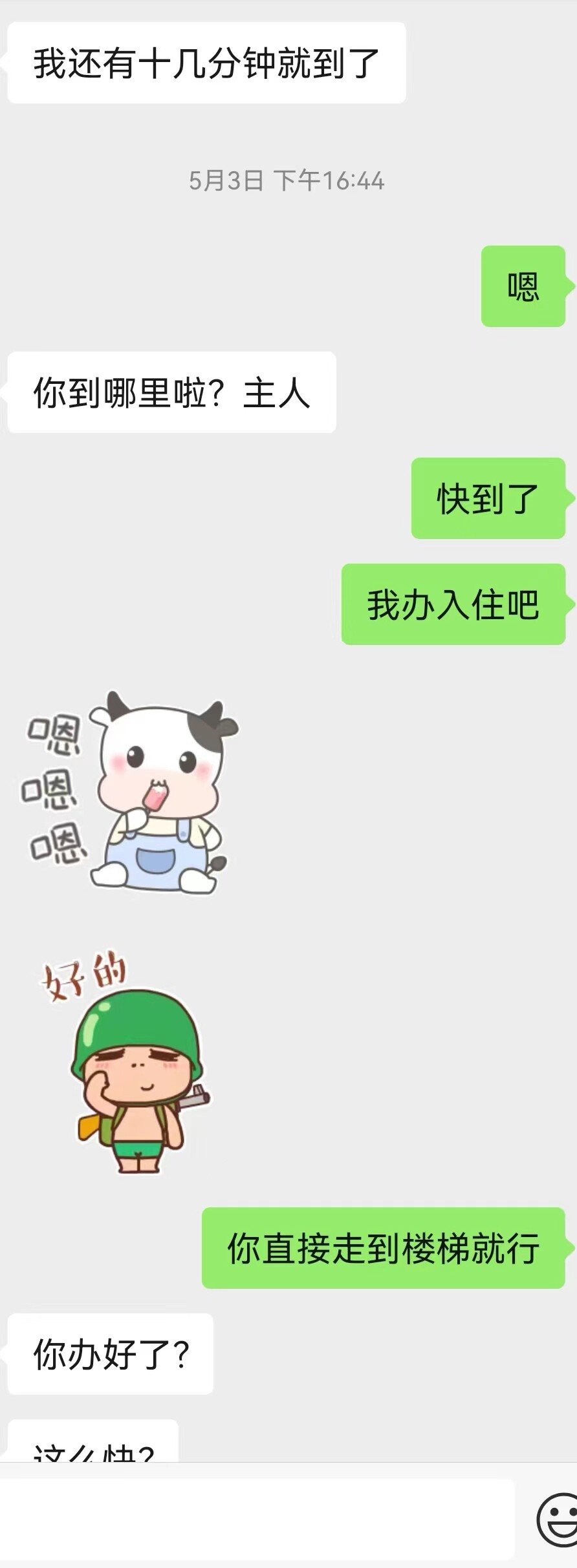Tap the message input field
The image size is (577, 1568).
tap(257, 1520)
